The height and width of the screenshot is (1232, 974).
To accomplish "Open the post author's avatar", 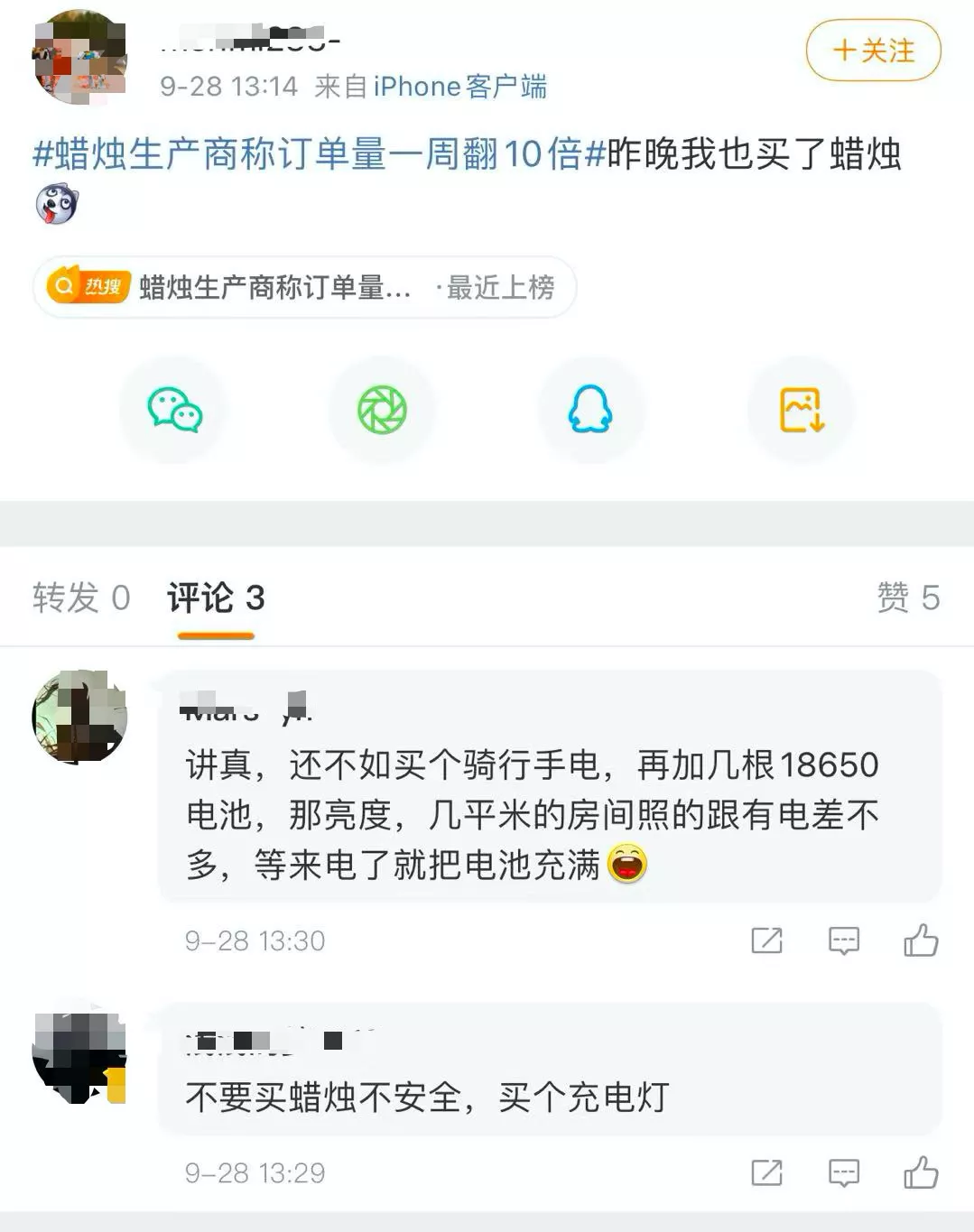I will coord(79,58).
